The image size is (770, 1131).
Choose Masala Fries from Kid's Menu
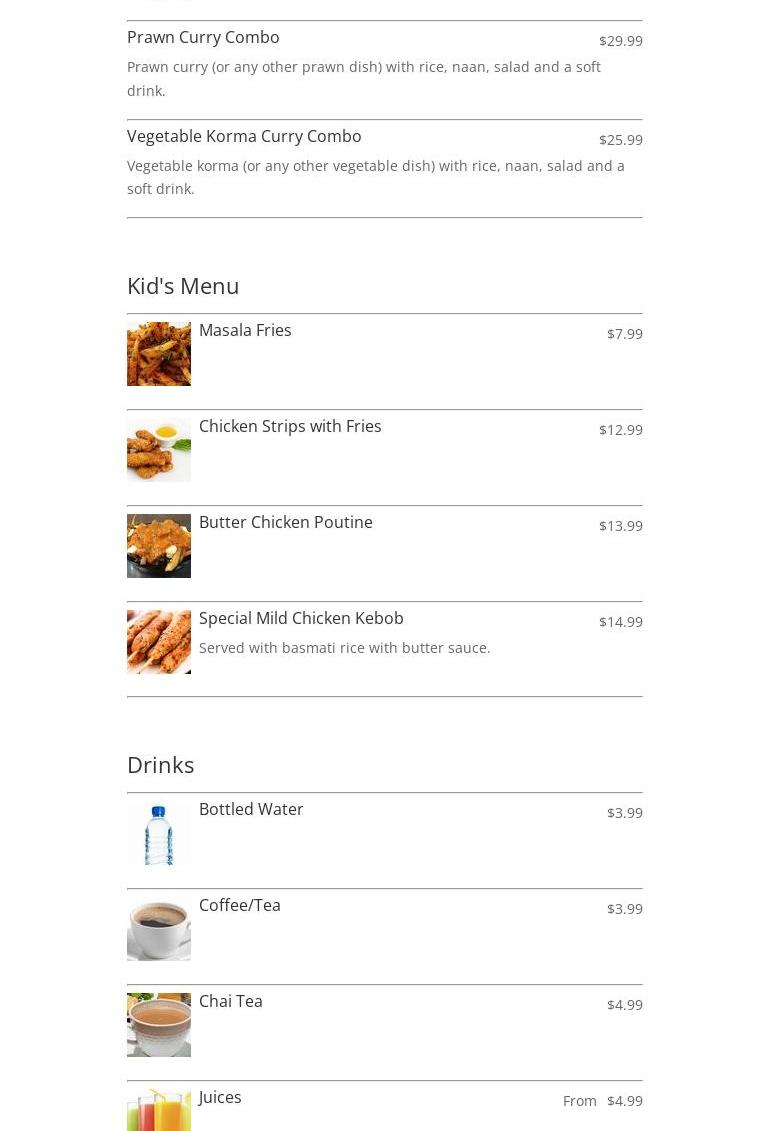click(x=245, y=331)
